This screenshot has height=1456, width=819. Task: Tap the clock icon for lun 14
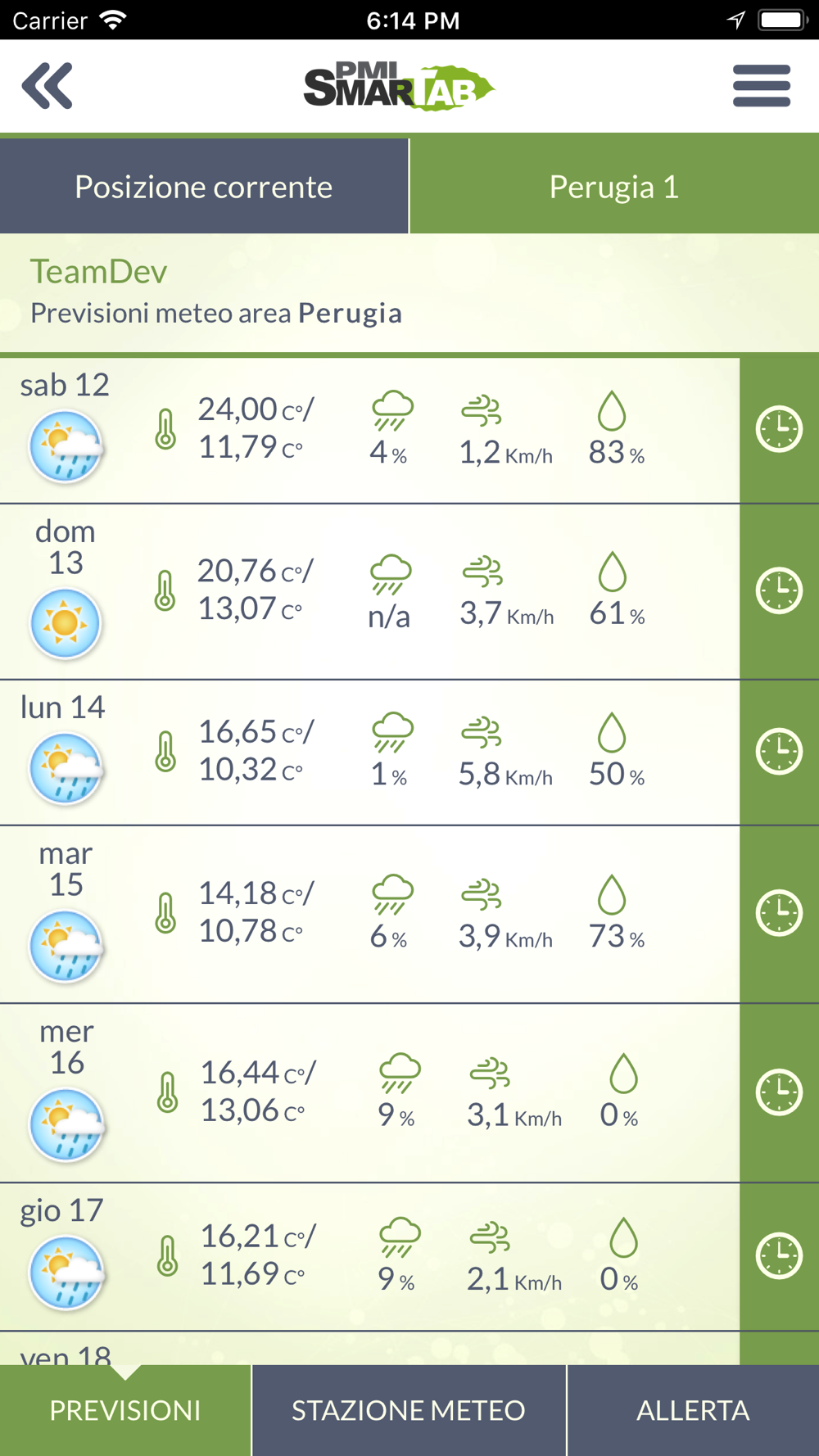click(779, 751)
